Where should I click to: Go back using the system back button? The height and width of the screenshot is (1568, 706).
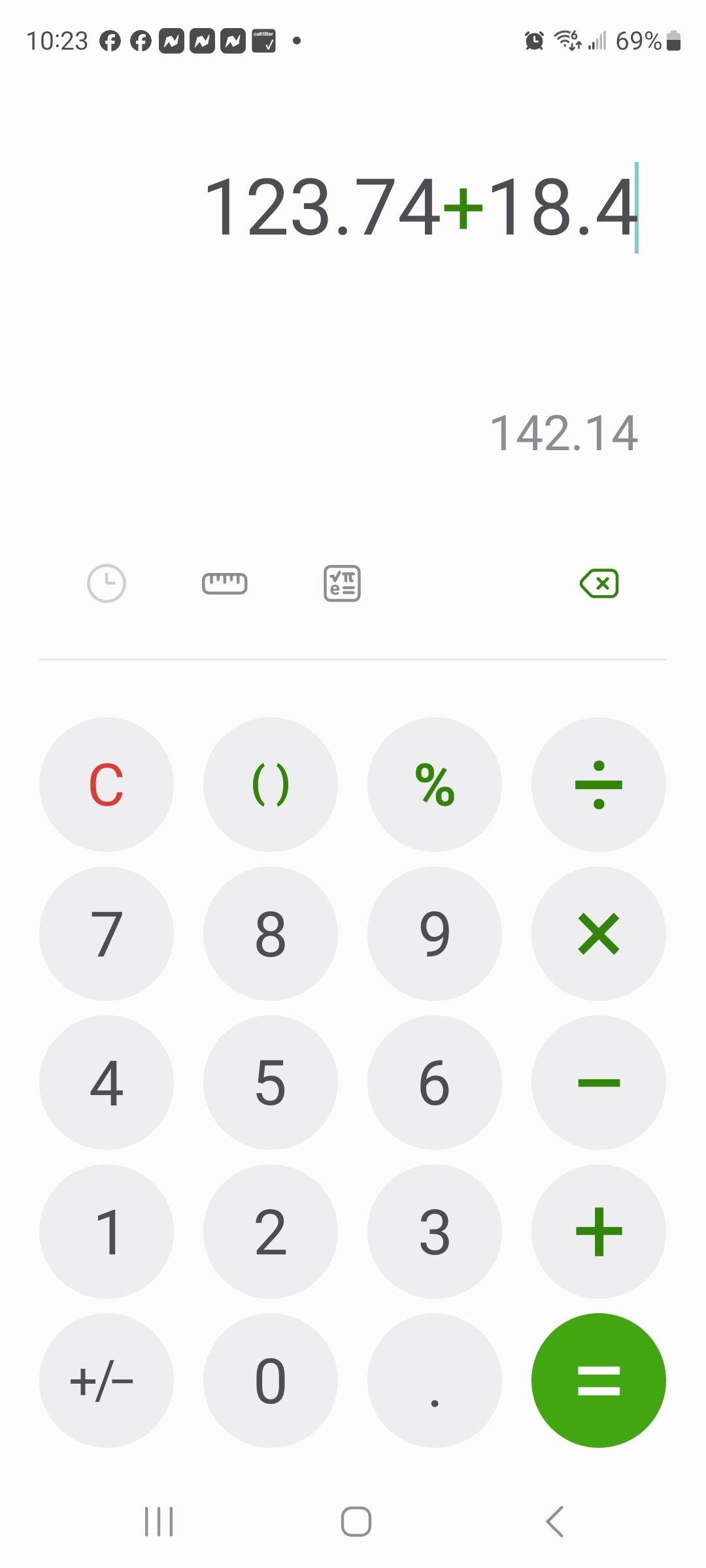[554, 1522]
